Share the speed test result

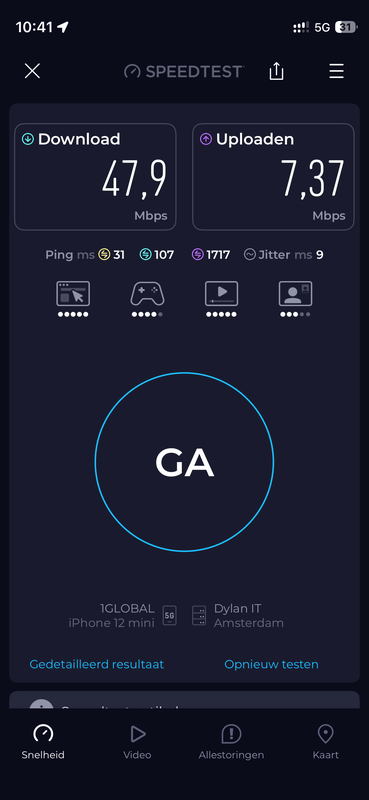[x=276, y=71]
